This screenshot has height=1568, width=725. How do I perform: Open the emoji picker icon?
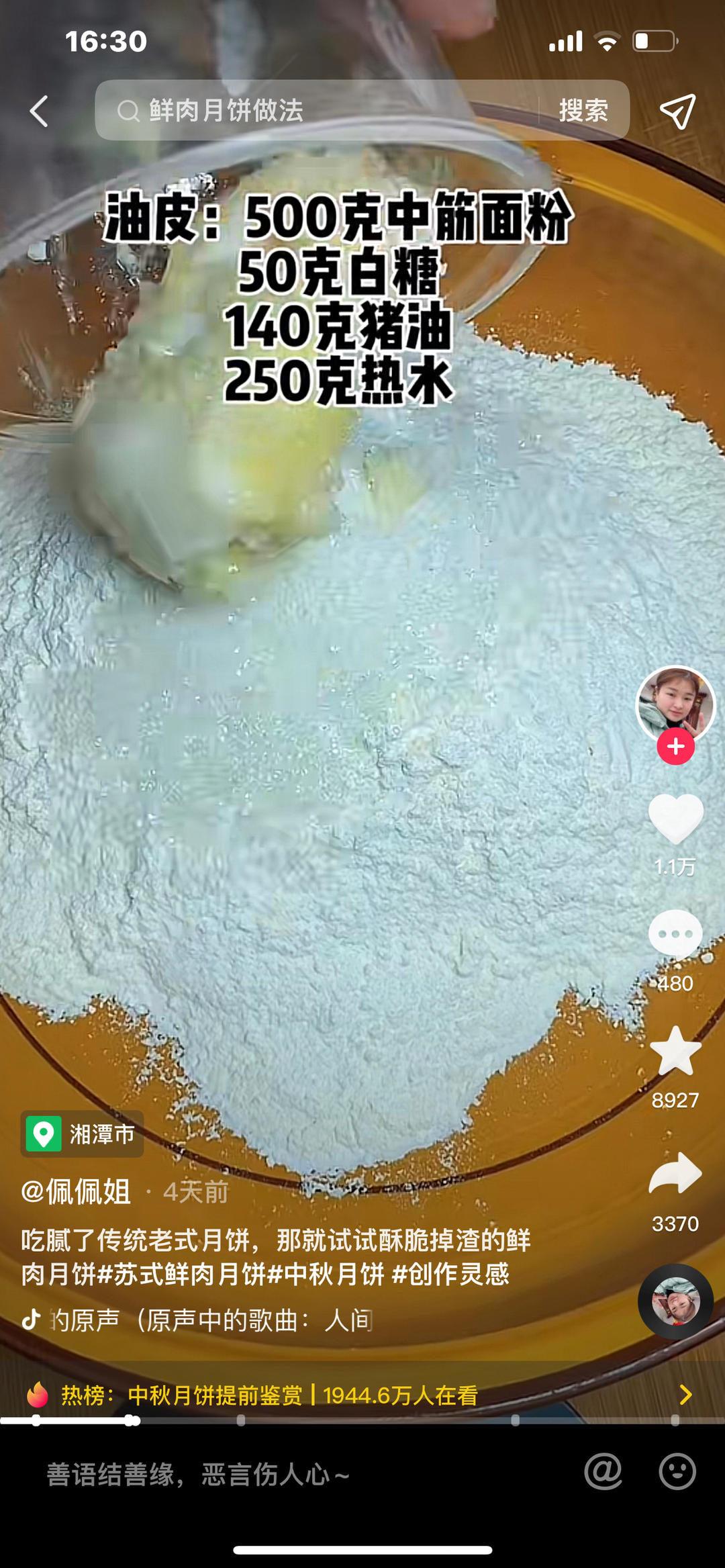pyautogui.click(x=677, y=1472)
